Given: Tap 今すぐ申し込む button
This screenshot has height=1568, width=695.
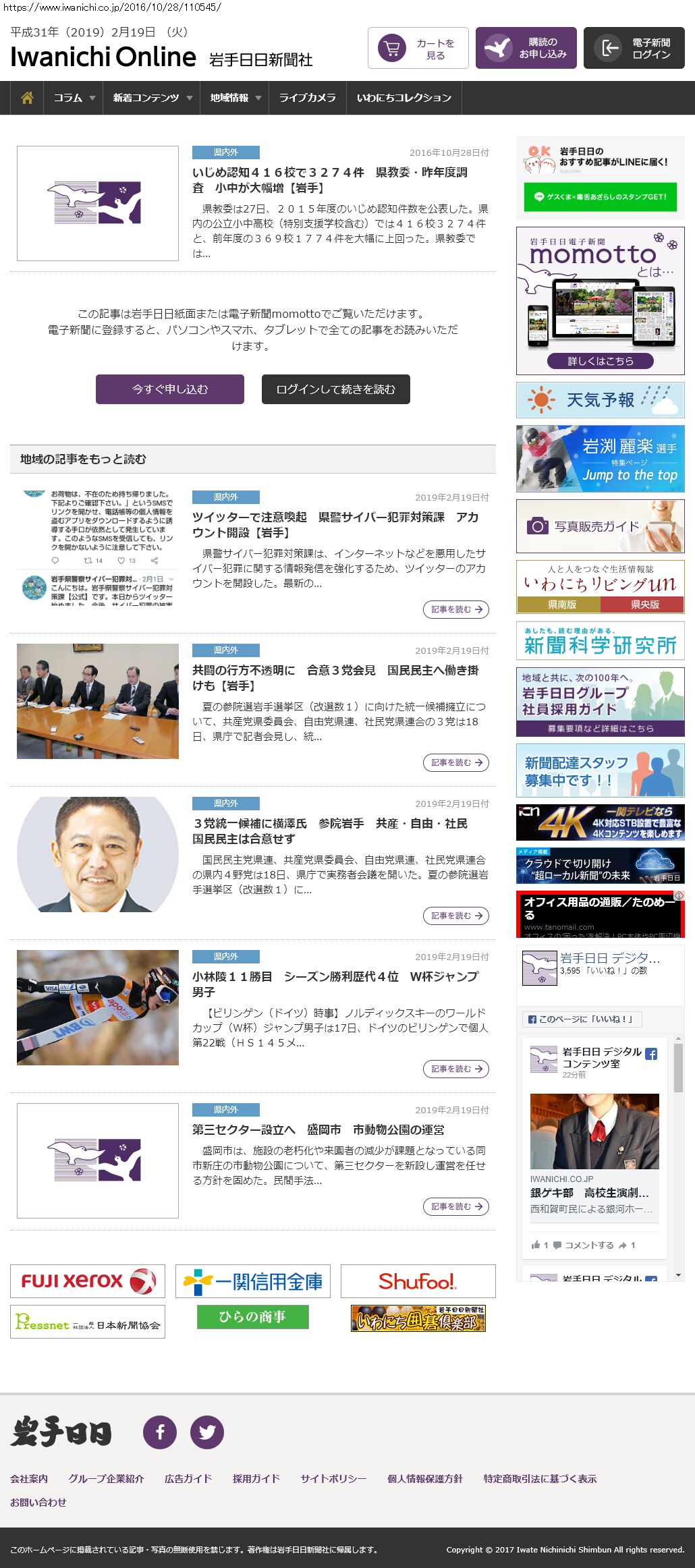Looking at the screenshot, I should click(170, 389).
